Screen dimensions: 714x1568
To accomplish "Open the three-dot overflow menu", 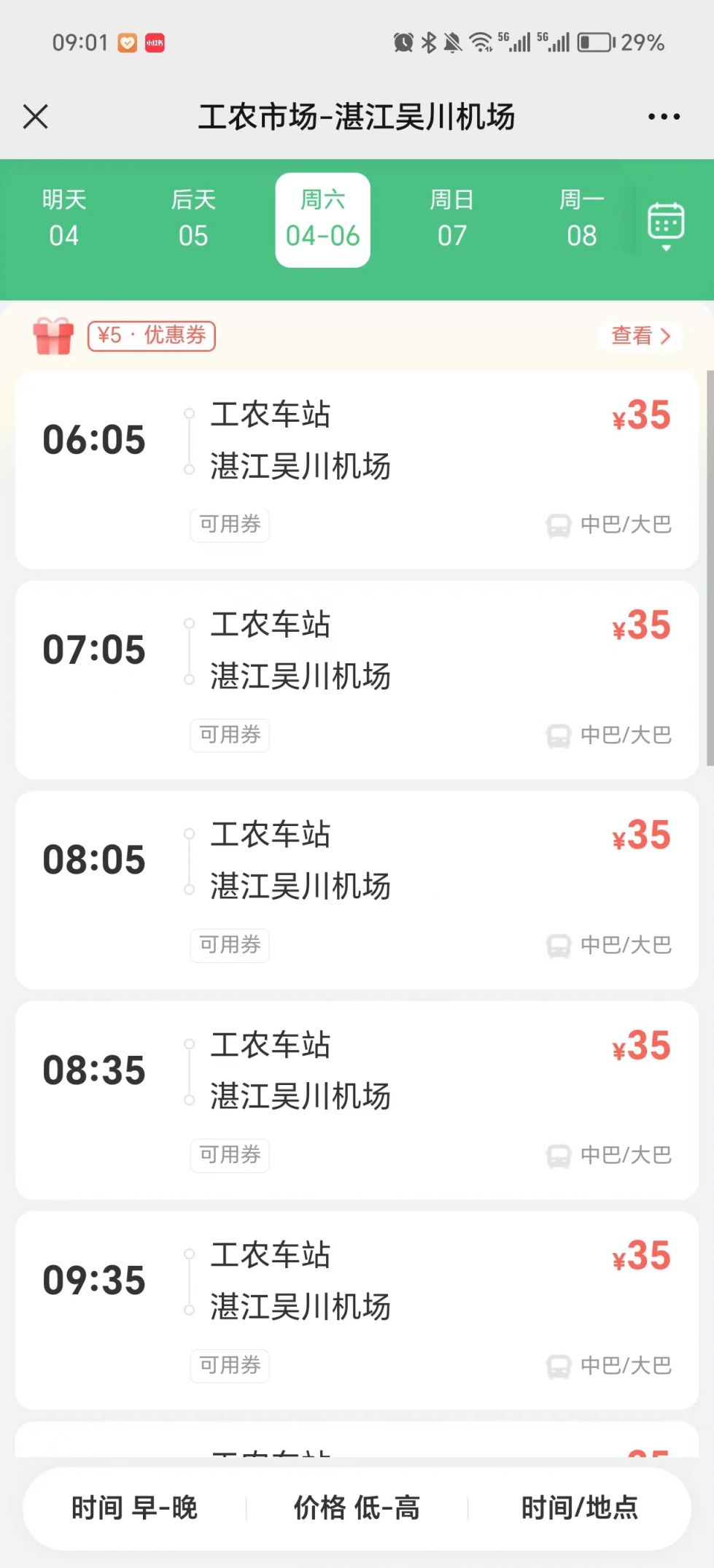I will [664, 117].
